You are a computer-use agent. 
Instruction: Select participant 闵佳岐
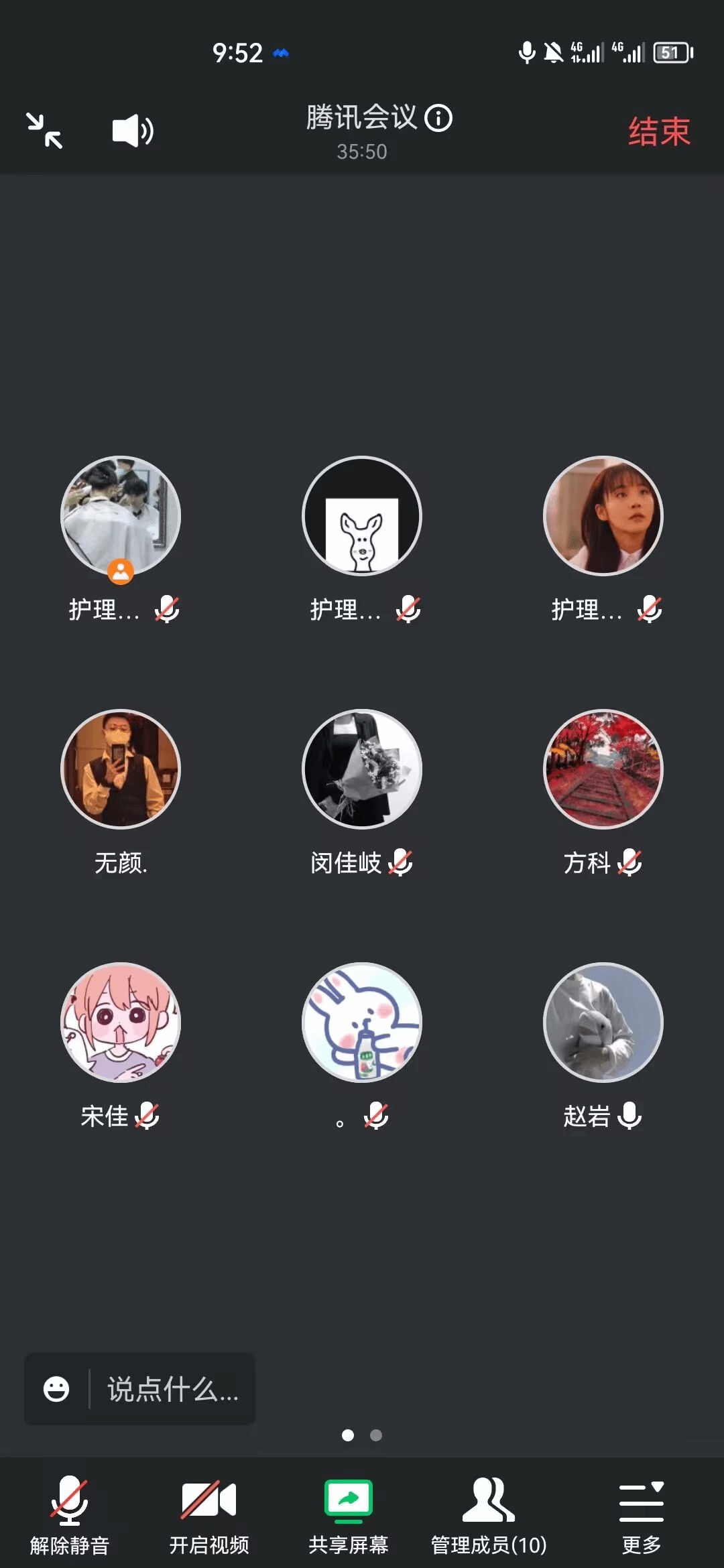[x=362, y=769]
